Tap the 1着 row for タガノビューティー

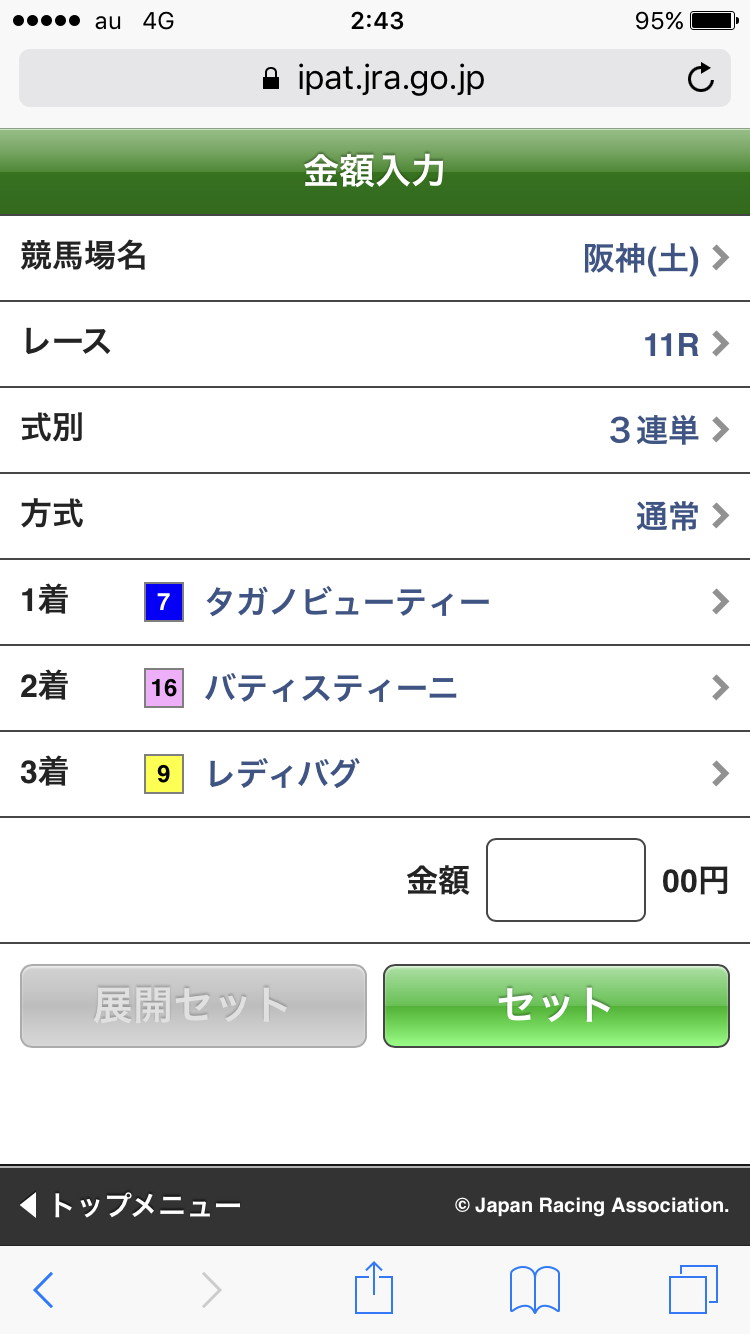[374, 601]
